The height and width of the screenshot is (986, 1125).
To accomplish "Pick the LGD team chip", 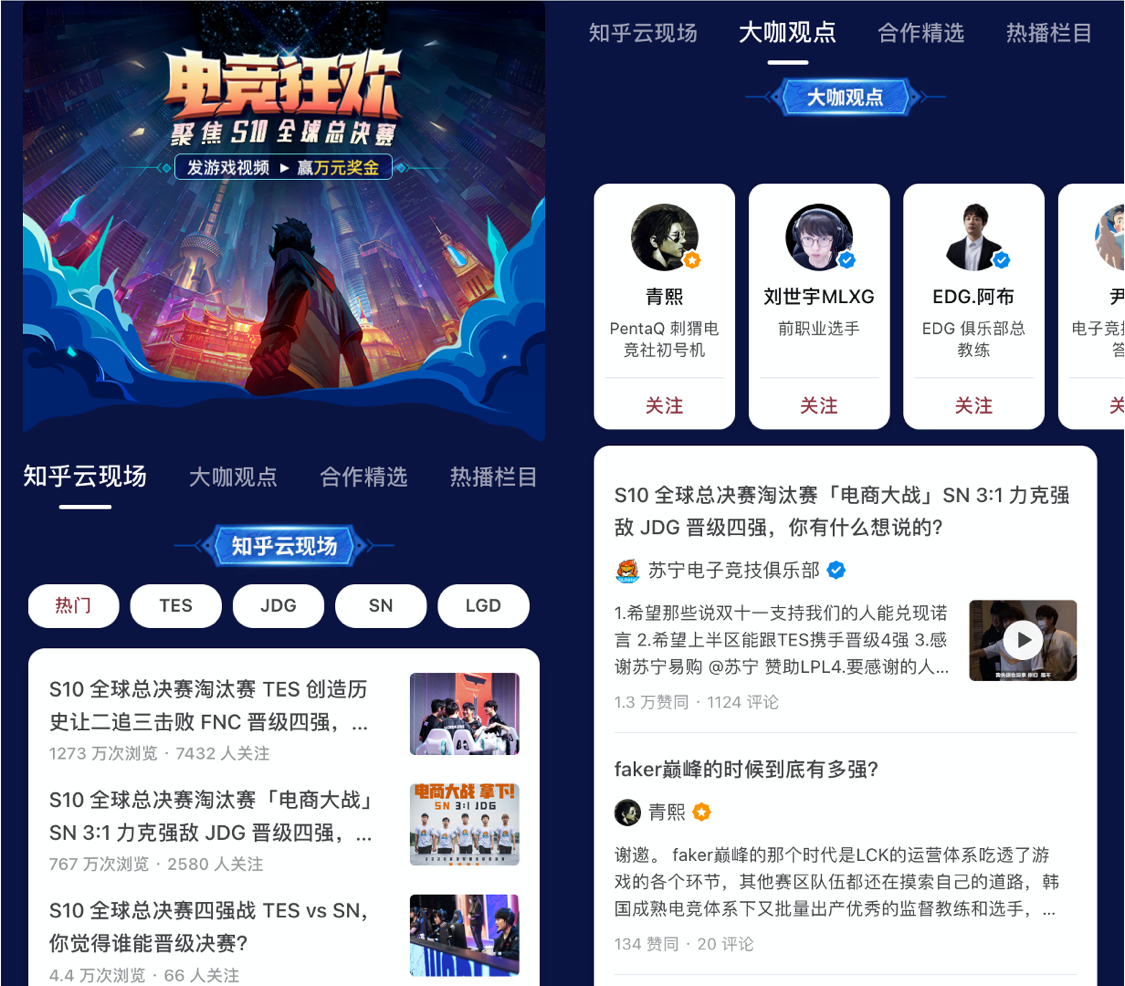I will pos(483,606).
